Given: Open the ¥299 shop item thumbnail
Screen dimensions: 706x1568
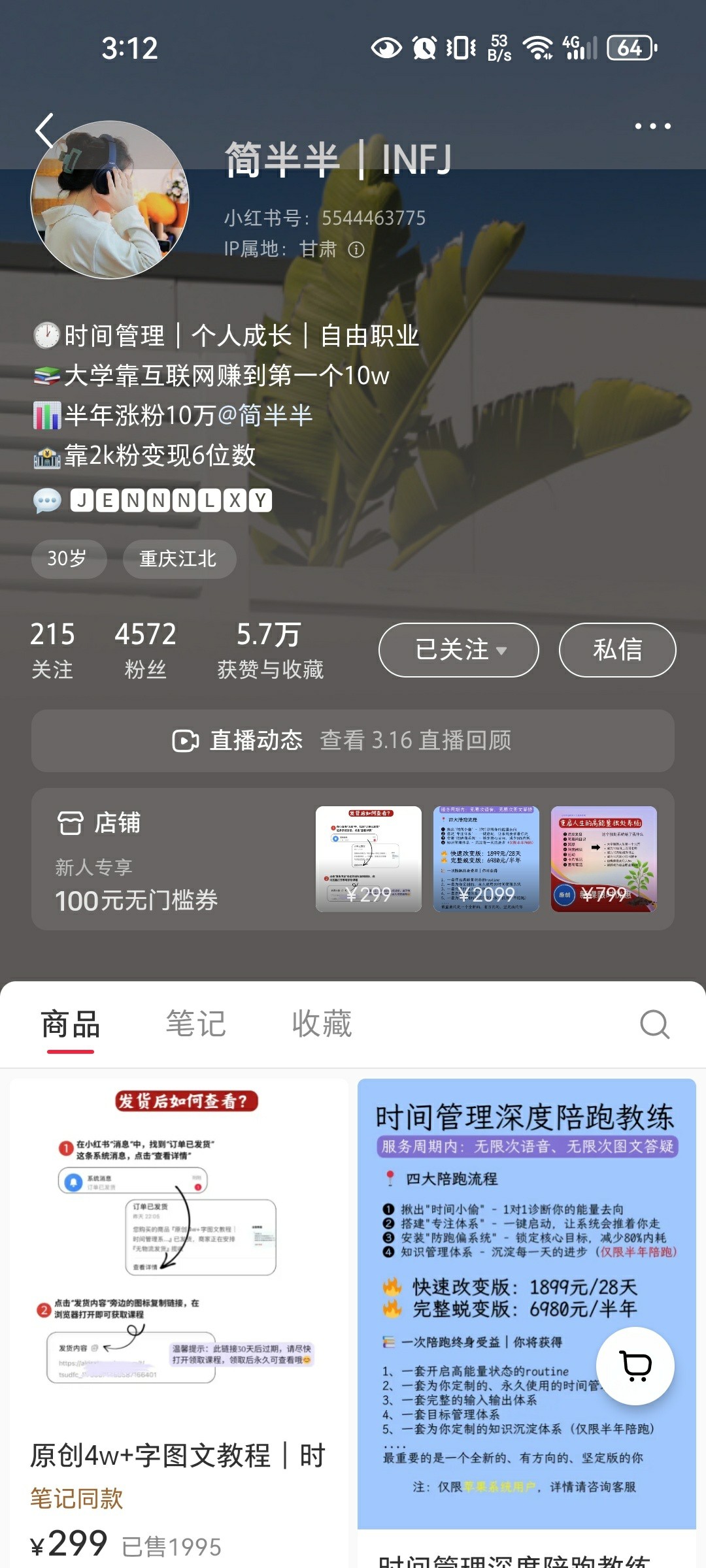Looking at the screenshot, I should (x=369, y=859).
